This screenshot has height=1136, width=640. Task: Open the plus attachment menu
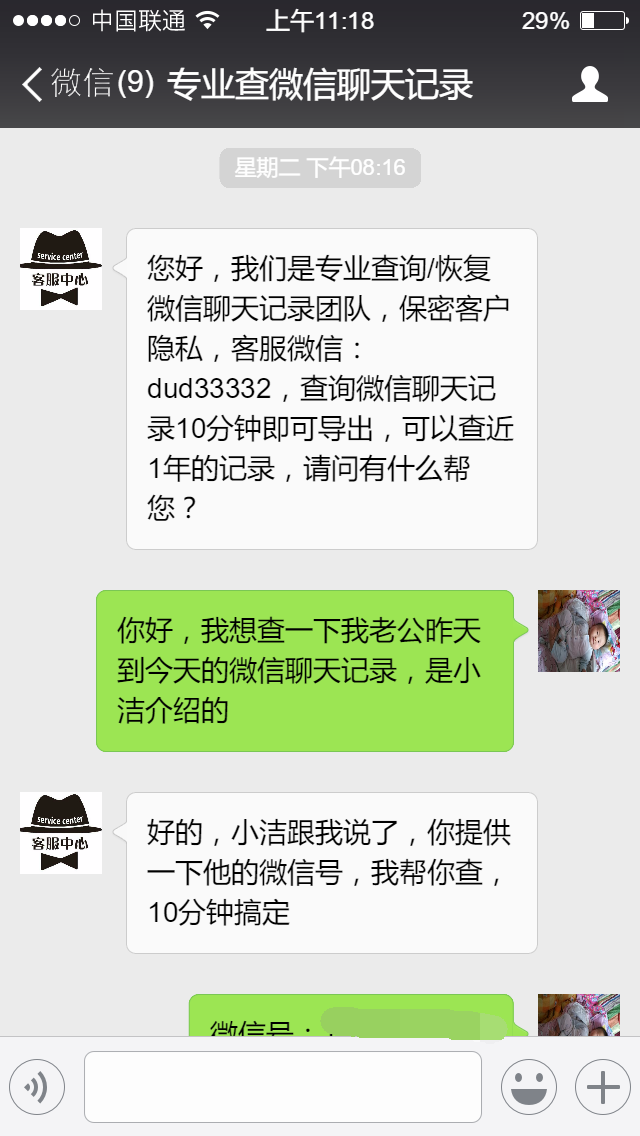click(602, 1087)
